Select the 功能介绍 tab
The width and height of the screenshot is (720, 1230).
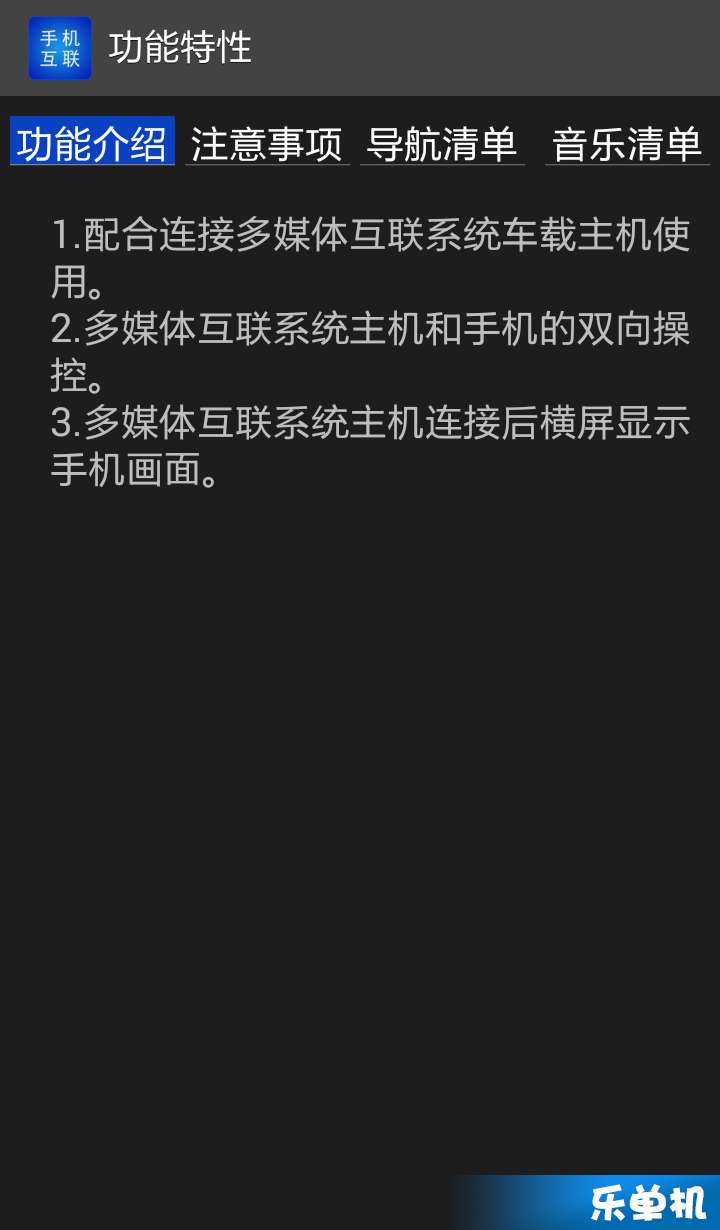coord(92,142)
